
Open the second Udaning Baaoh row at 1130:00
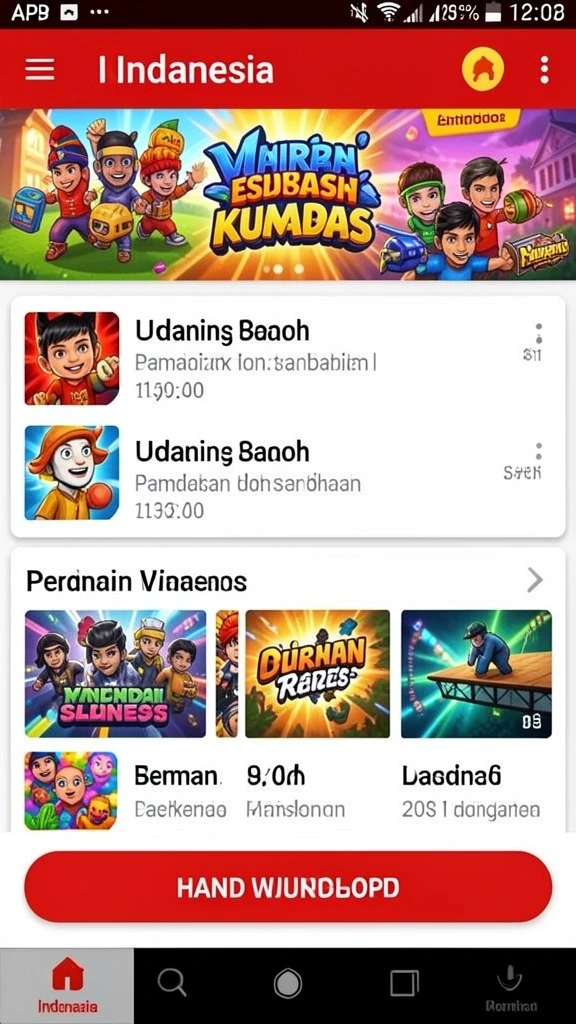288,473
